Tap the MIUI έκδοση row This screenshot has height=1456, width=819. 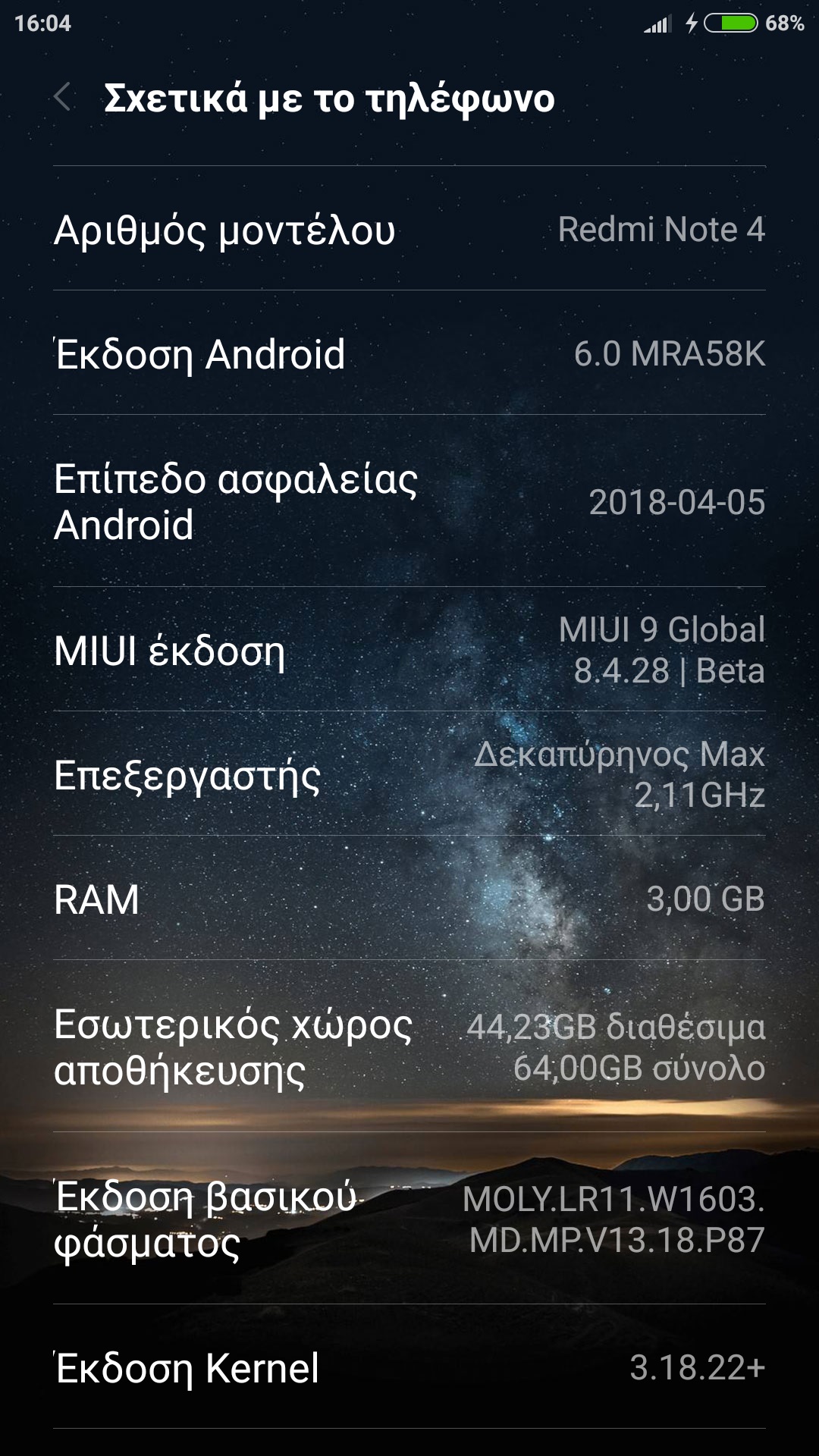409,650
